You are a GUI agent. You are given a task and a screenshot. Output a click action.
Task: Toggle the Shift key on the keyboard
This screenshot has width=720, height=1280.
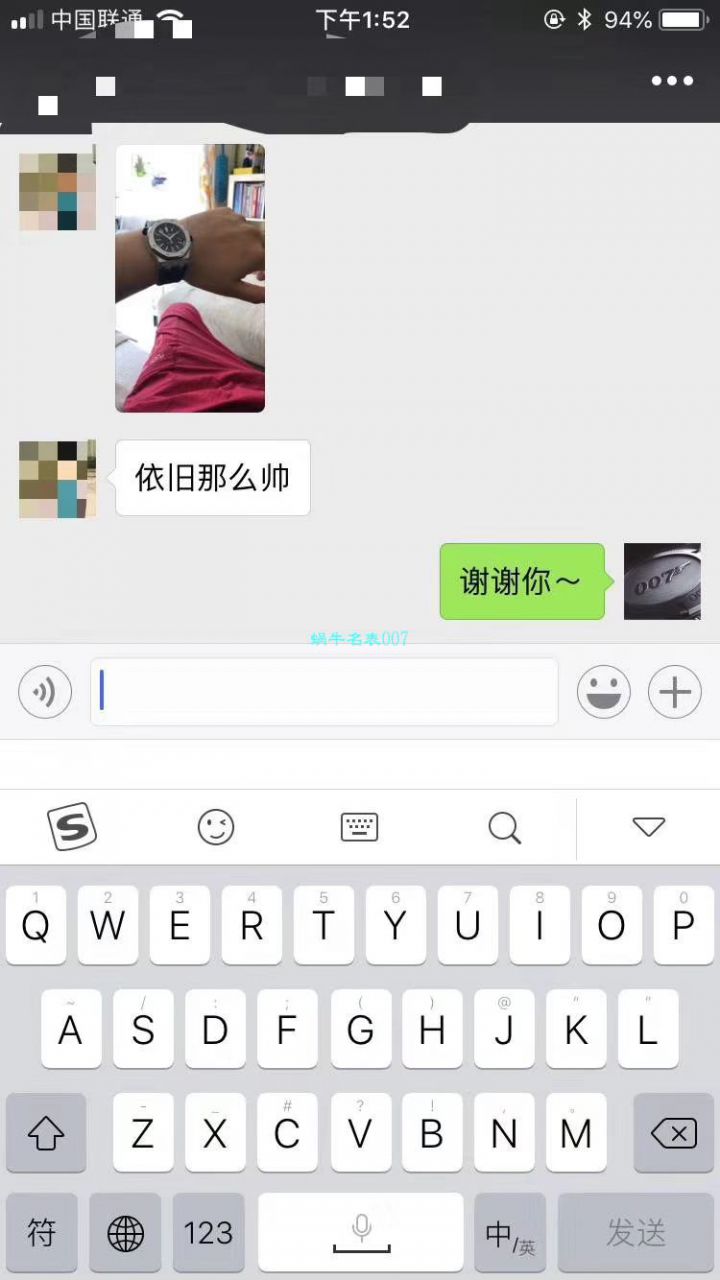pos(46,1133)
